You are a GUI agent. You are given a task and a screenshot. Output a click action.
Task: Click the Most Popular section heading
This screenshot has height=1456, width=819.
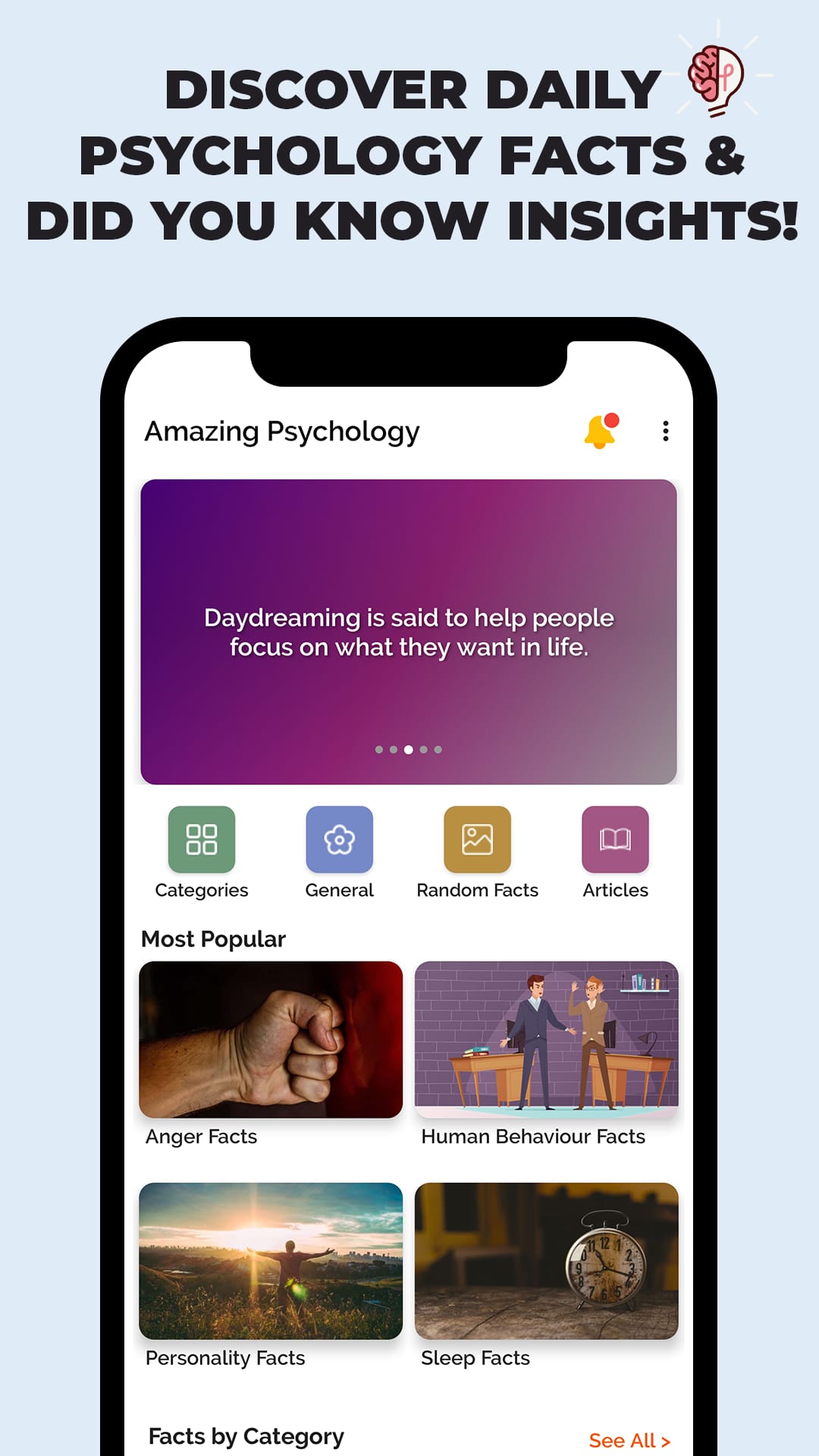click(x=213, y=939)
